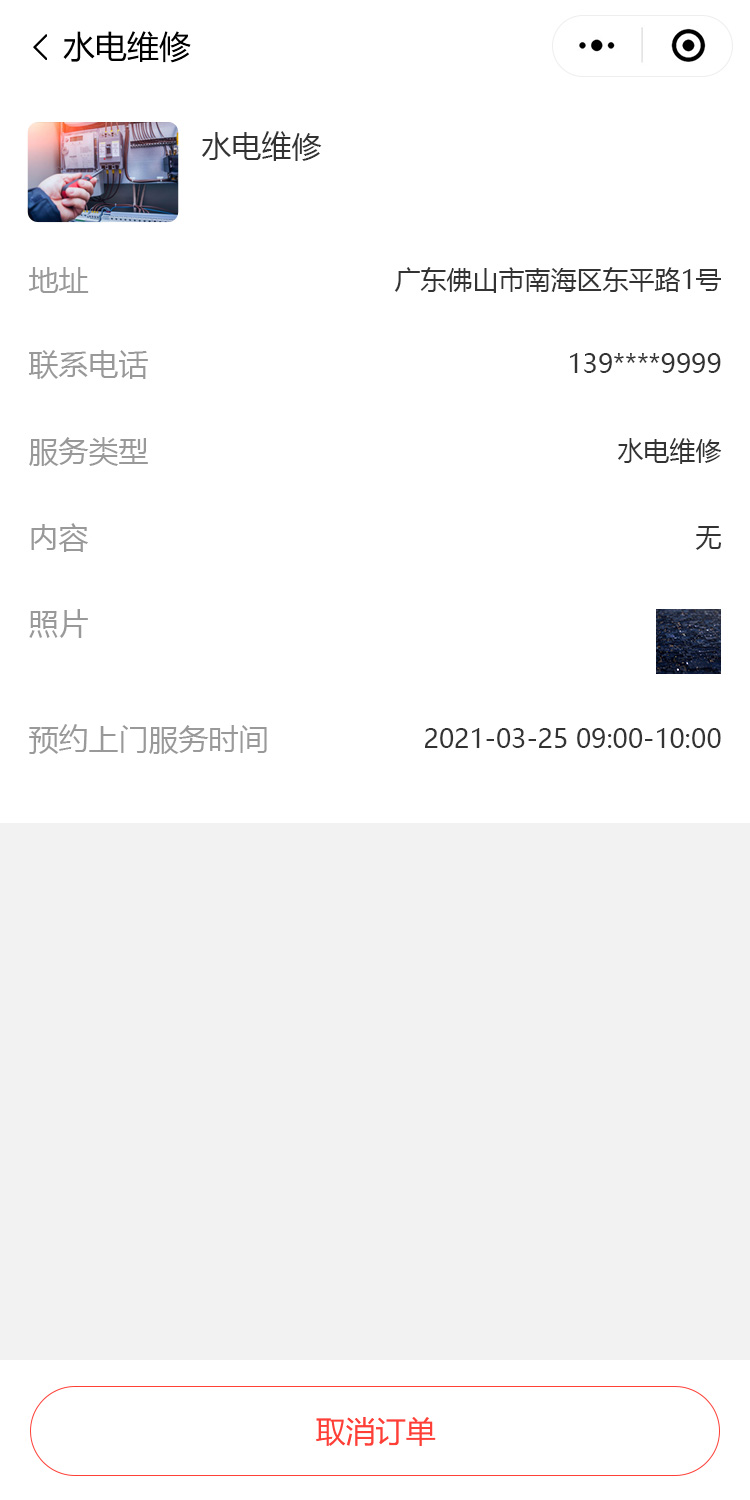The width and height of the screenshot is (750, 1500).
Task: Tap 取消订单 to cancel the order
Action: tap(375, 1431)
